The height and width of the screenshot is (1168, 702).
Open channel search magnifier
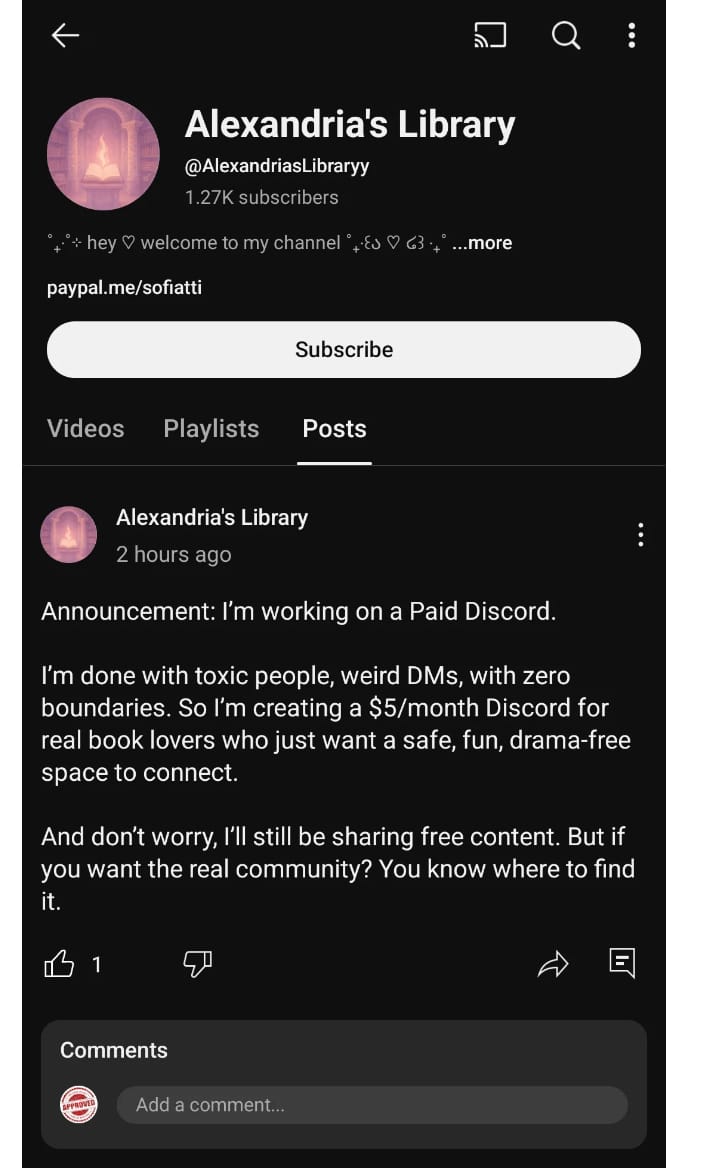(566, 36)
